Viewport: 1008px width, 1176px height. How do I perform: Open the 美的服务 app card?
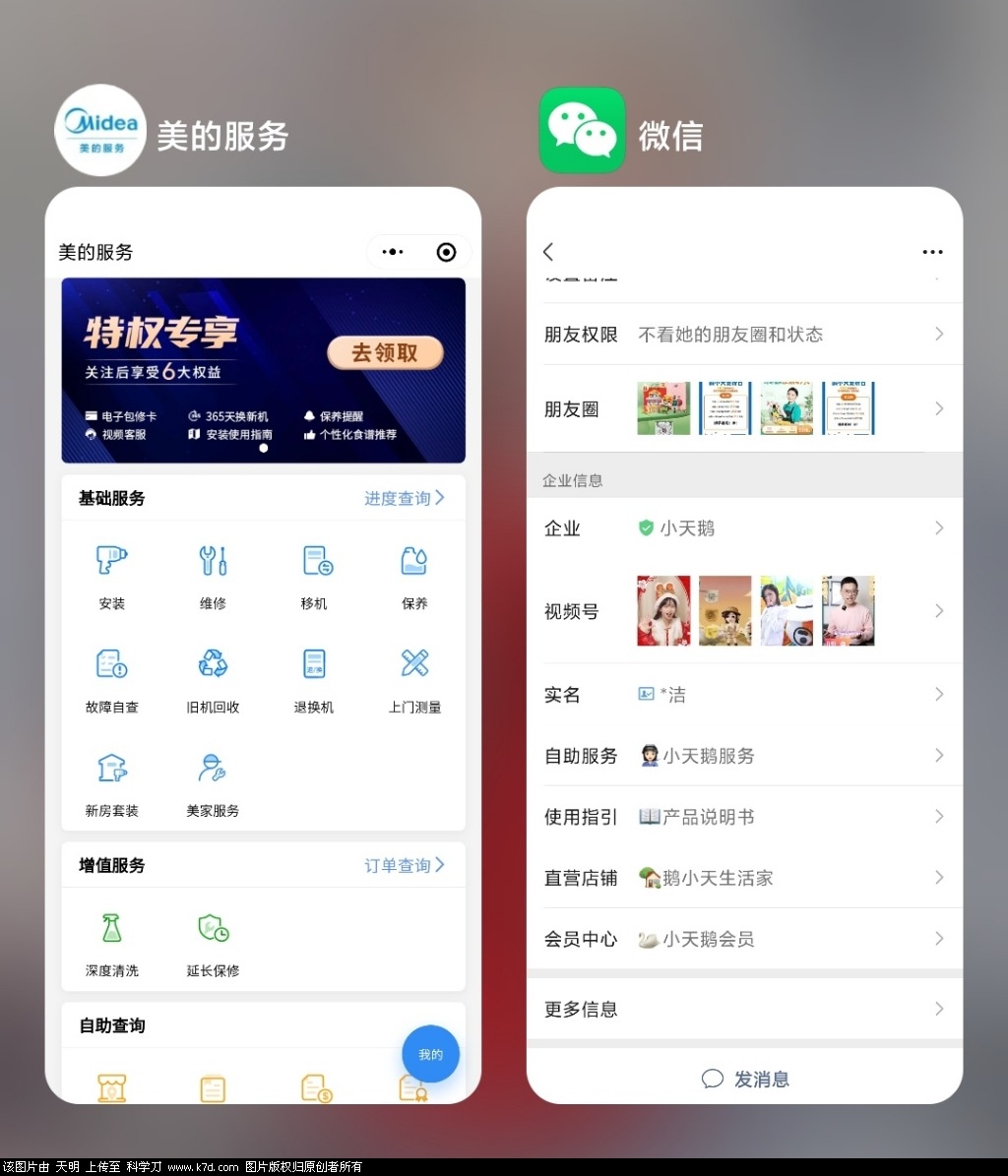(263, 645)
